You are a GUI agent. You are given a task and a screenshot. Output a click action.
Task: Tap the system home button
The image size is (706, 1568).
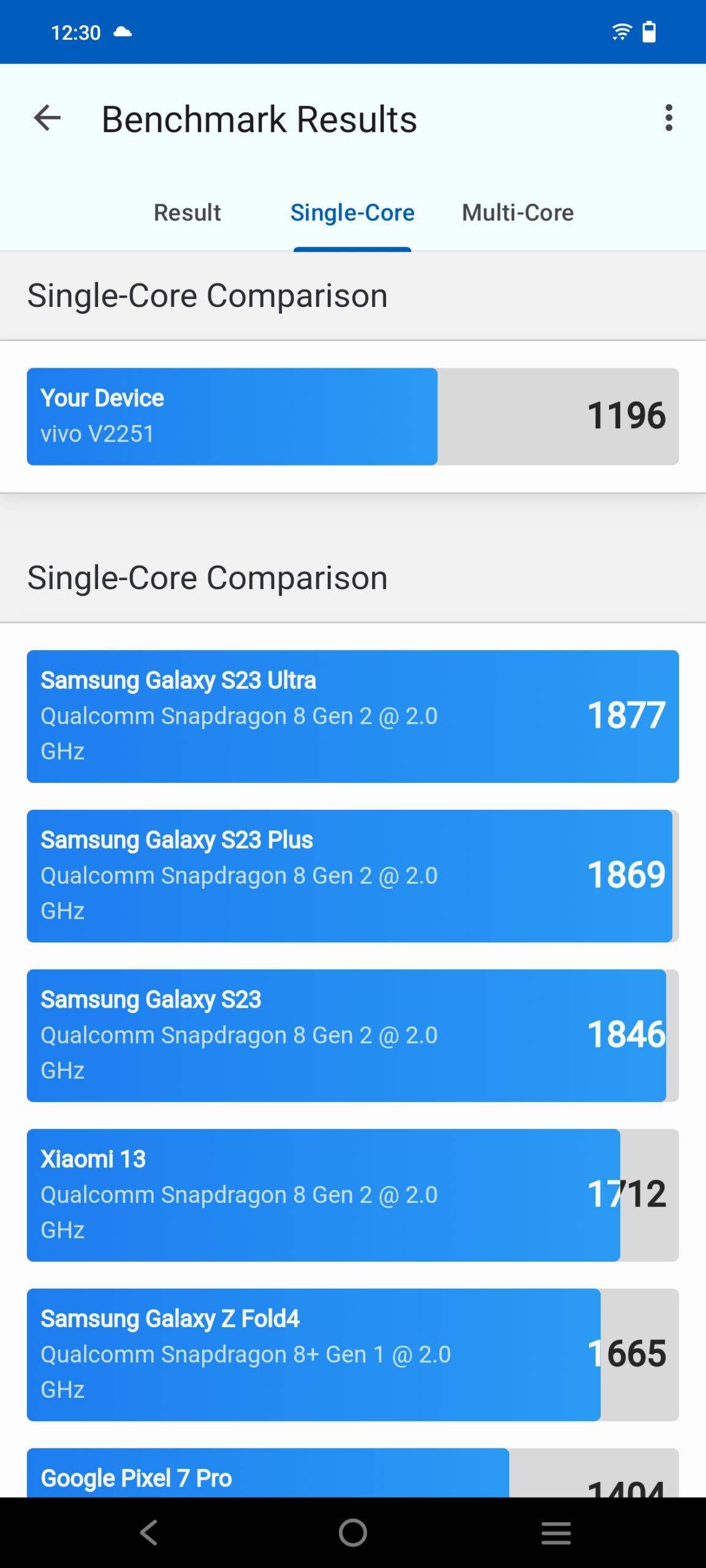pyautogui.click(x=353, y=1532)
